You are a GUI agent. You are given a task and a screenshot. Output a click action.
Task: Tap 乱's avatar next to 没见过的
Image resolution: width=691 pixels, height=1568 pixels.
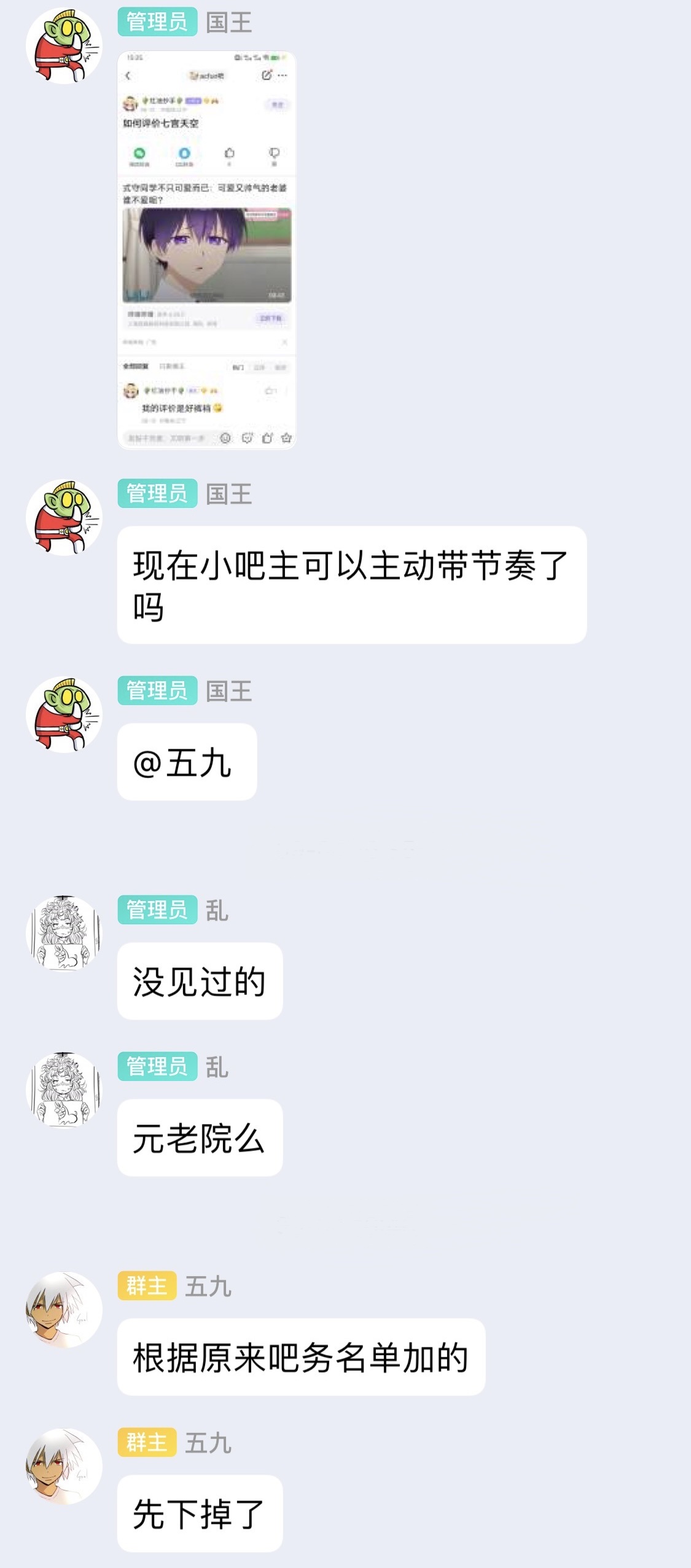pos(64,933)
